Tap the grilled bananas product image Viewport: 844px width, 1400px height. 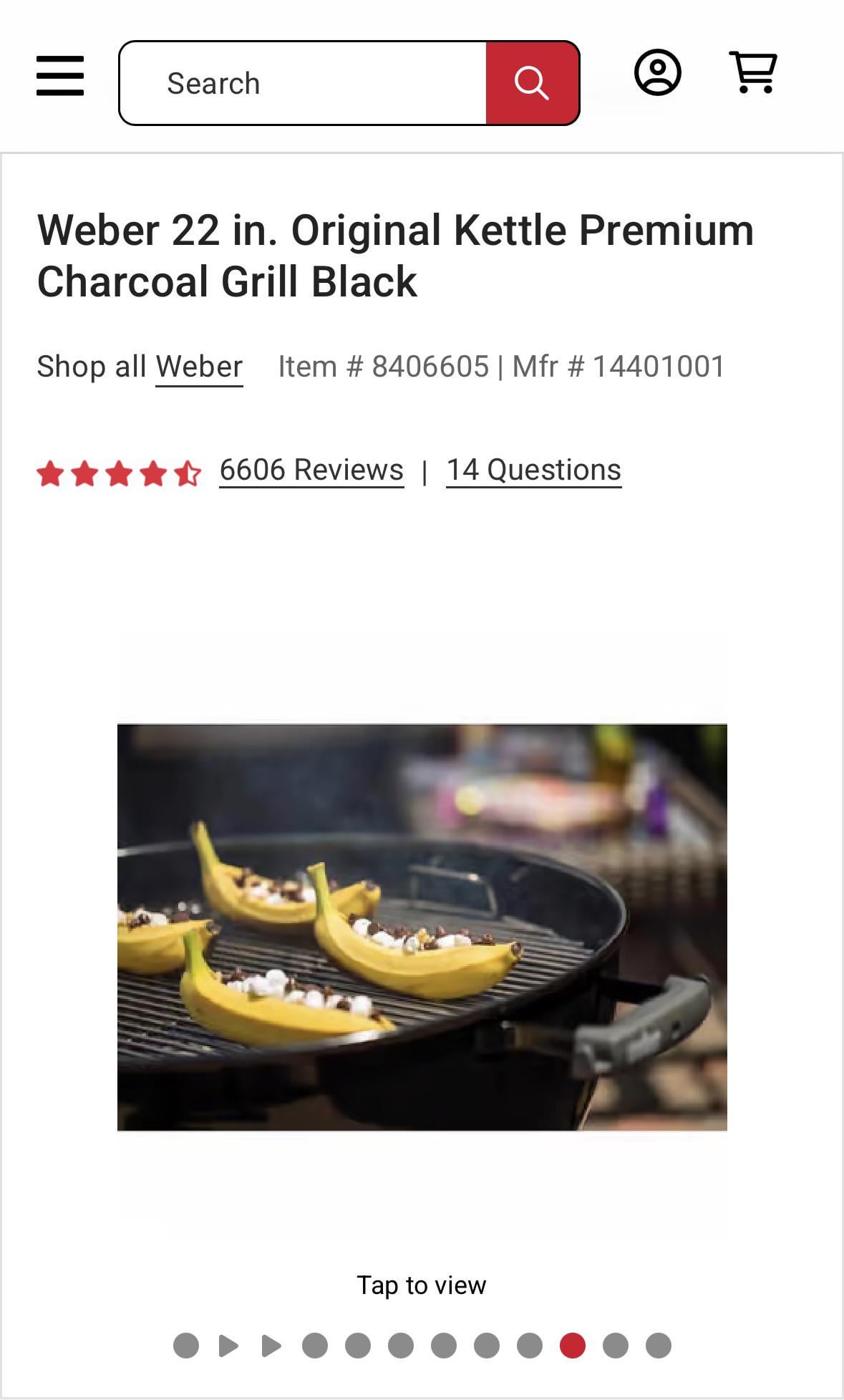(422, 927)
